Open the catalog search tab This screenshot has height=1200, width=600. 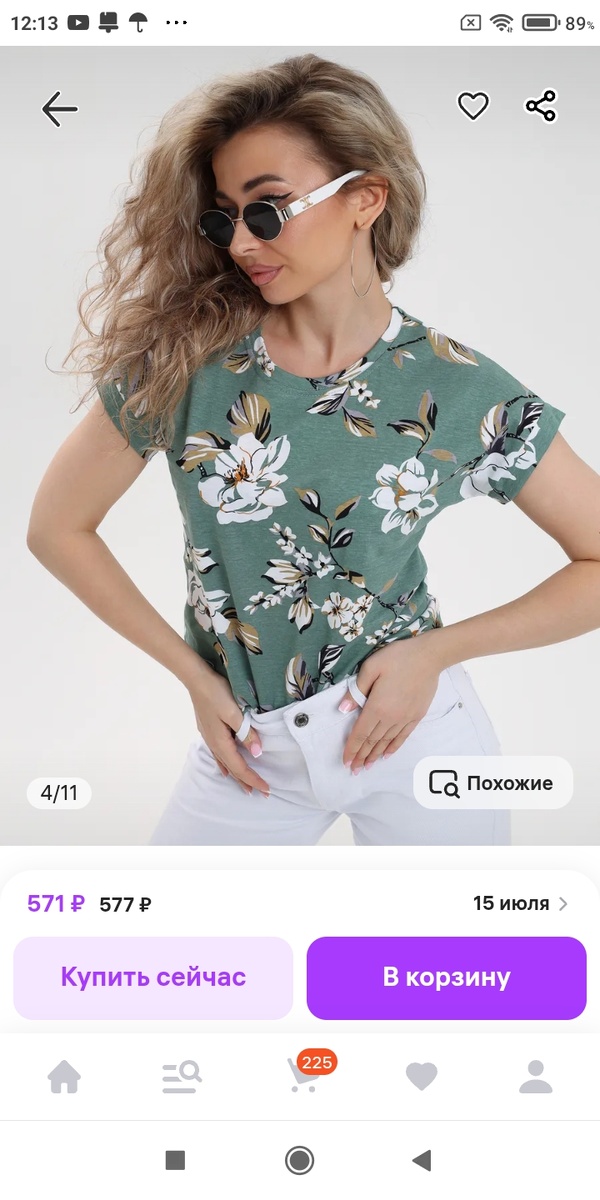182,1076
